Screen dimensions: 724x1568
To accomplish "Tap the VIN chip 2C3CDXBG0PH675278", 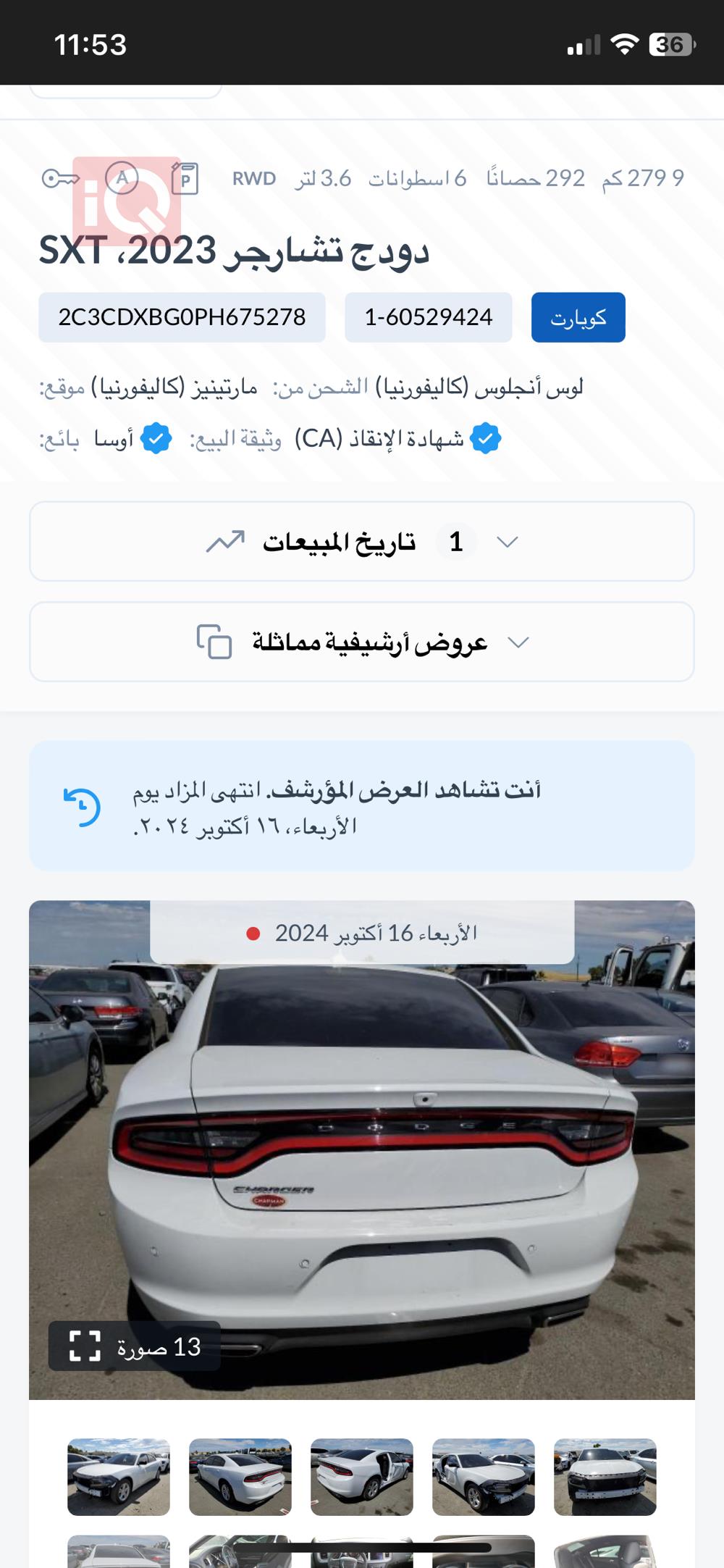I will [x=182, y=317].
